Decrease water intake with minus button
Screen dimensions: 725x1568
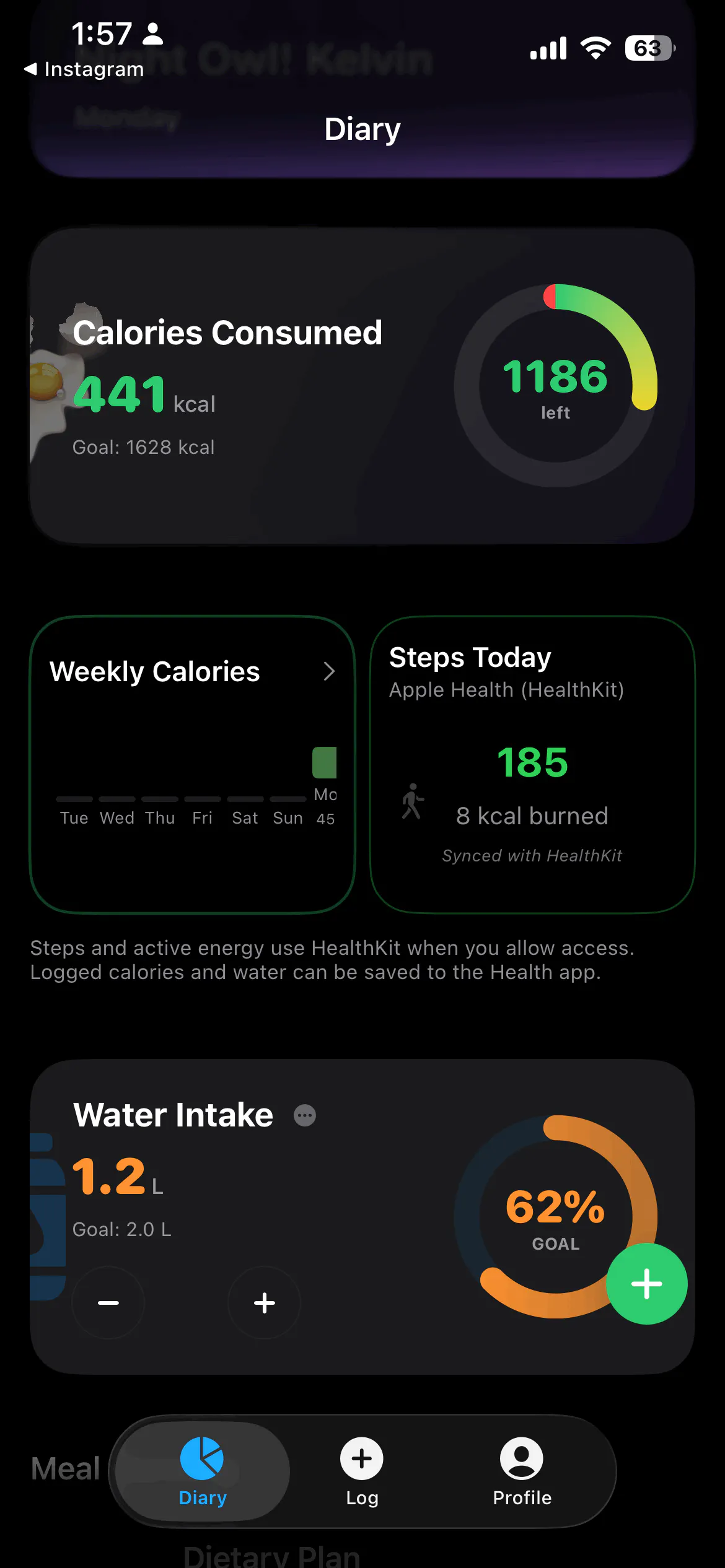click(x=108, y=1302)
